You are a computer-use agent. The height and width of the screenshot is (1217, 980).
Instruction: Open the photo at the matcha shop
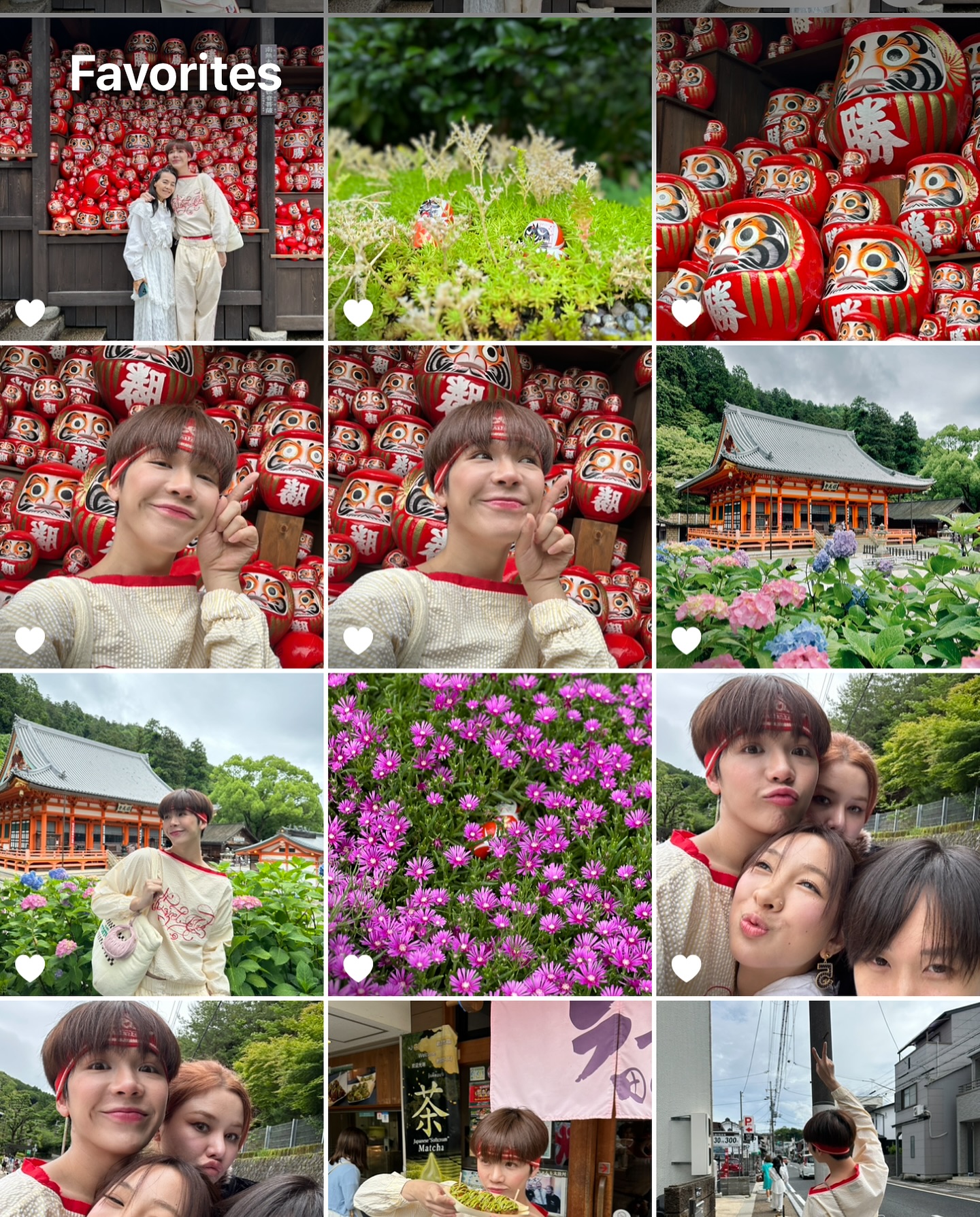[489, 1108]
